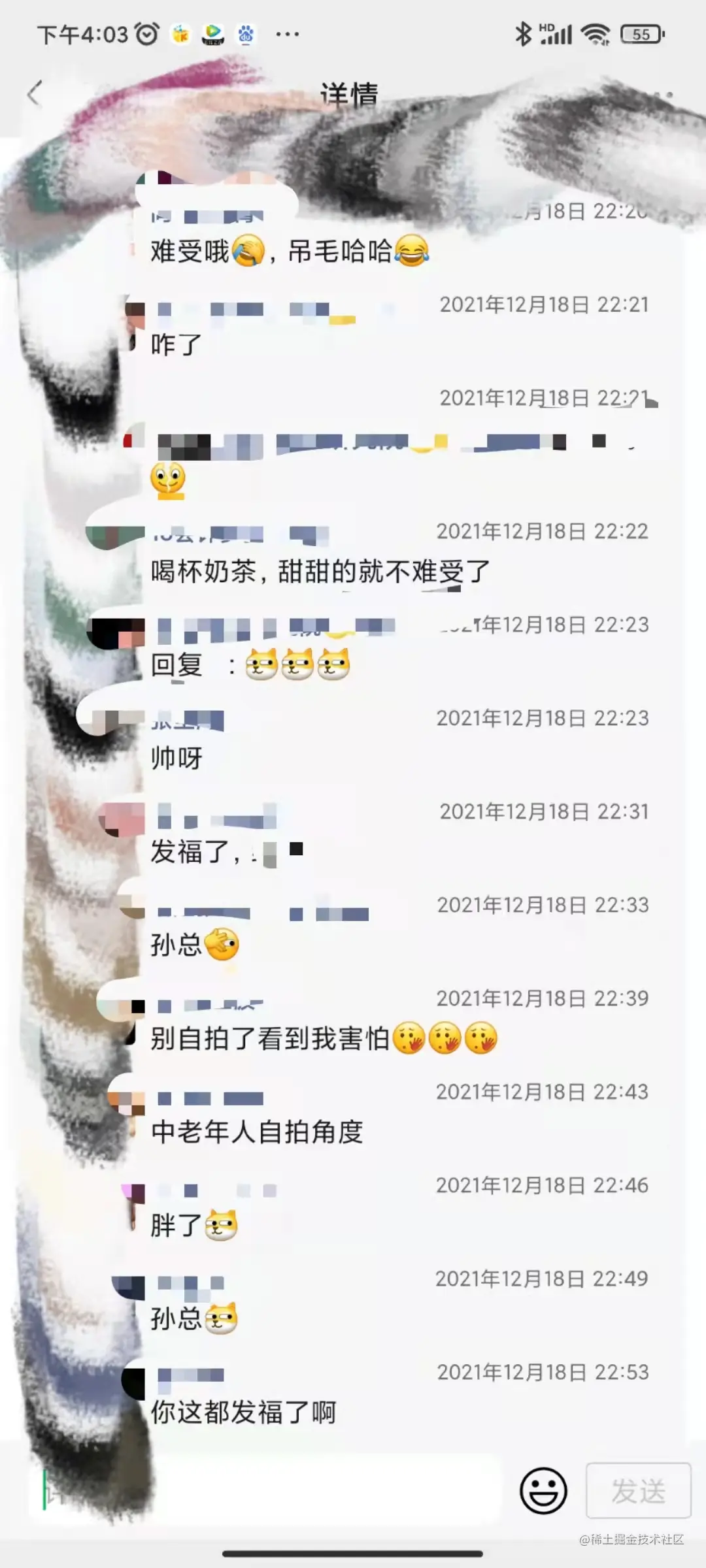706x1568 pixels.
Task: Tap the 发送 send button
Action: point(638,1490)
